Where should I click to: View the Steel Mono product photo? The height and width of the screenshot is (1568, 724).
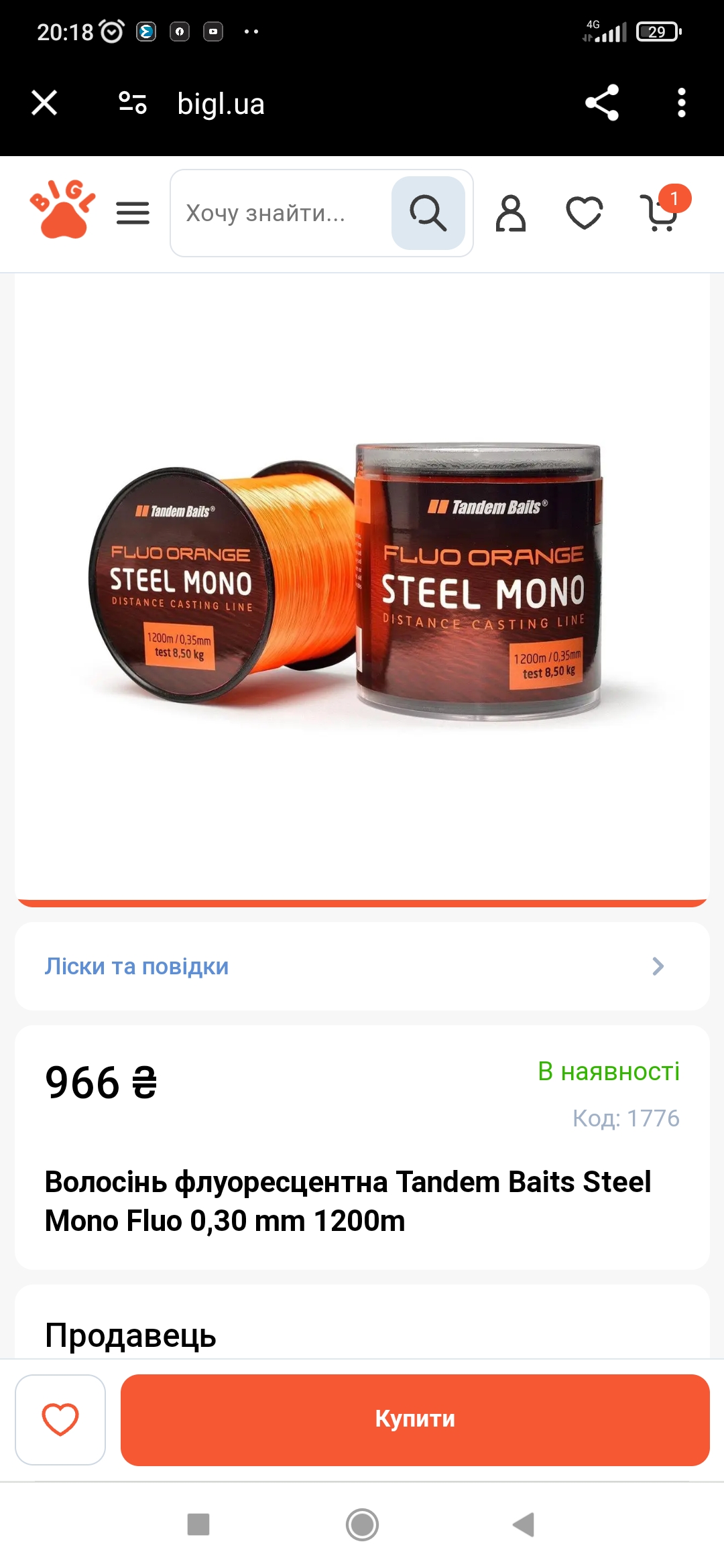coord(362,580)
